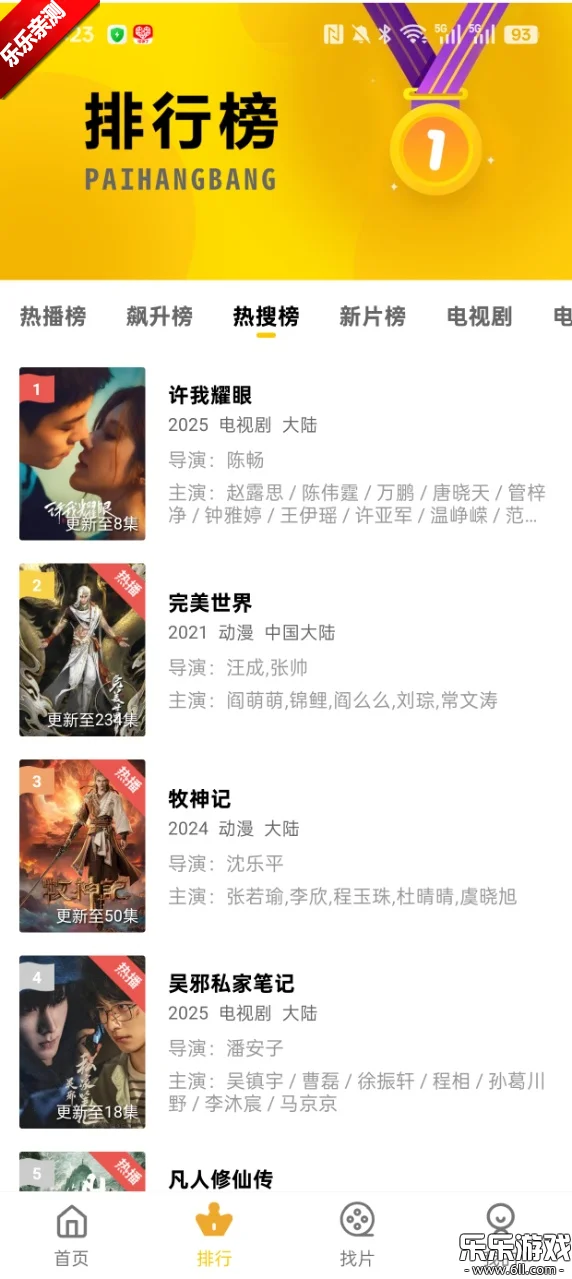The width and height of the screenshot is (572, 1279).
Task: Switch to the 飙升榜 tab
Action: point(159,317)
